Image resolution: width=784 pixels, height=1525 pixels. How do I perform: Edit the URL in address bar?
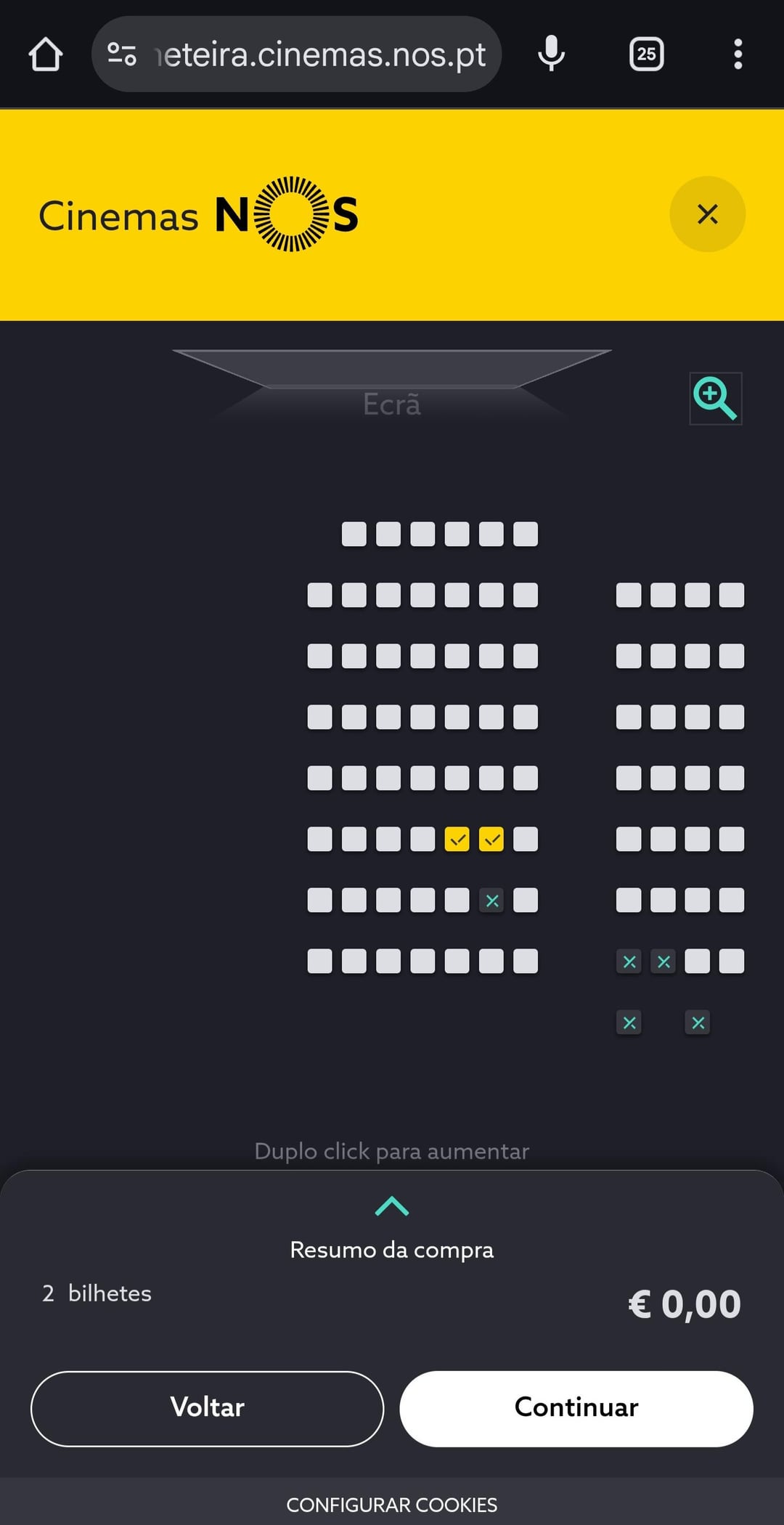319,54
